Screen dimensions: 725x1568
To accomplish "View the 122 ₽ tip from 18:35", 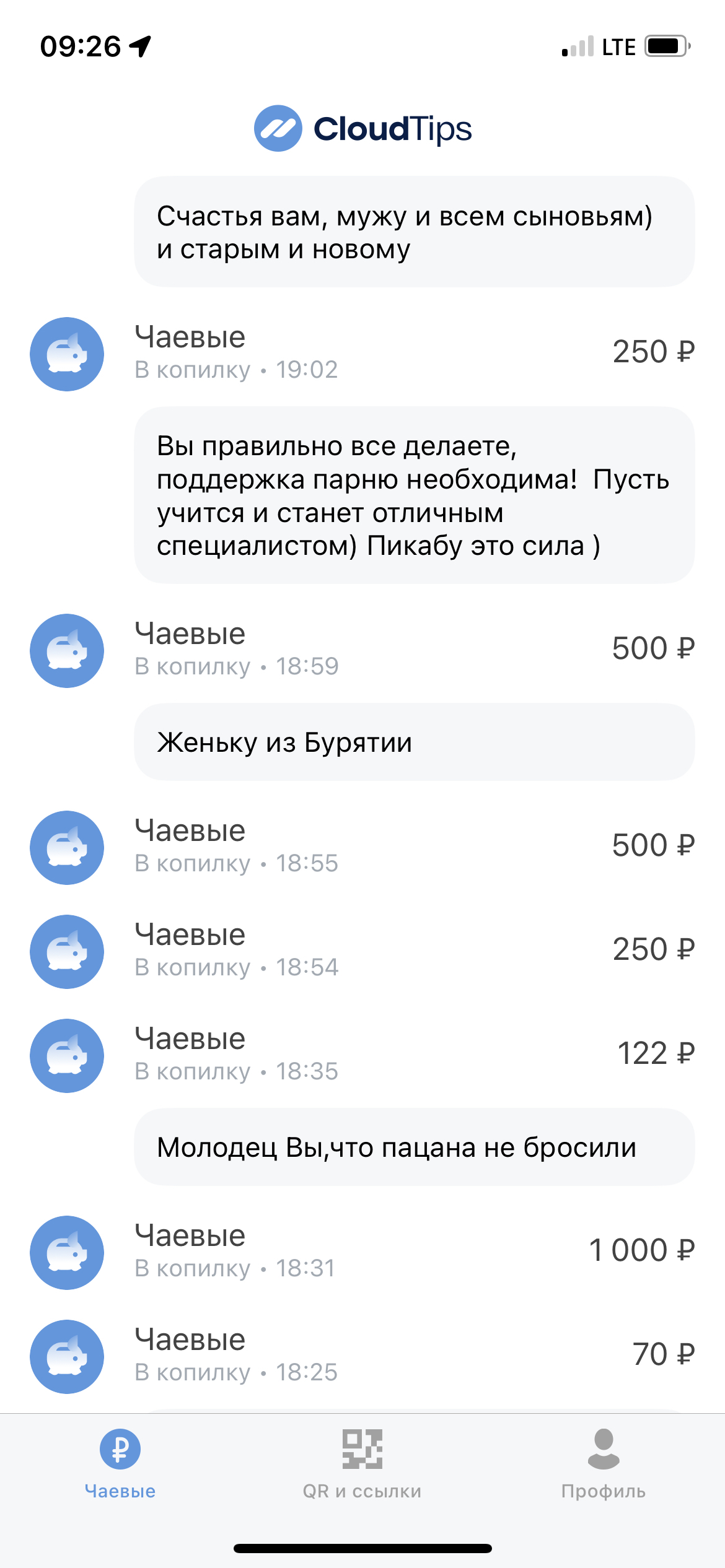I will pyautogui.click(x=362, y=1055).
